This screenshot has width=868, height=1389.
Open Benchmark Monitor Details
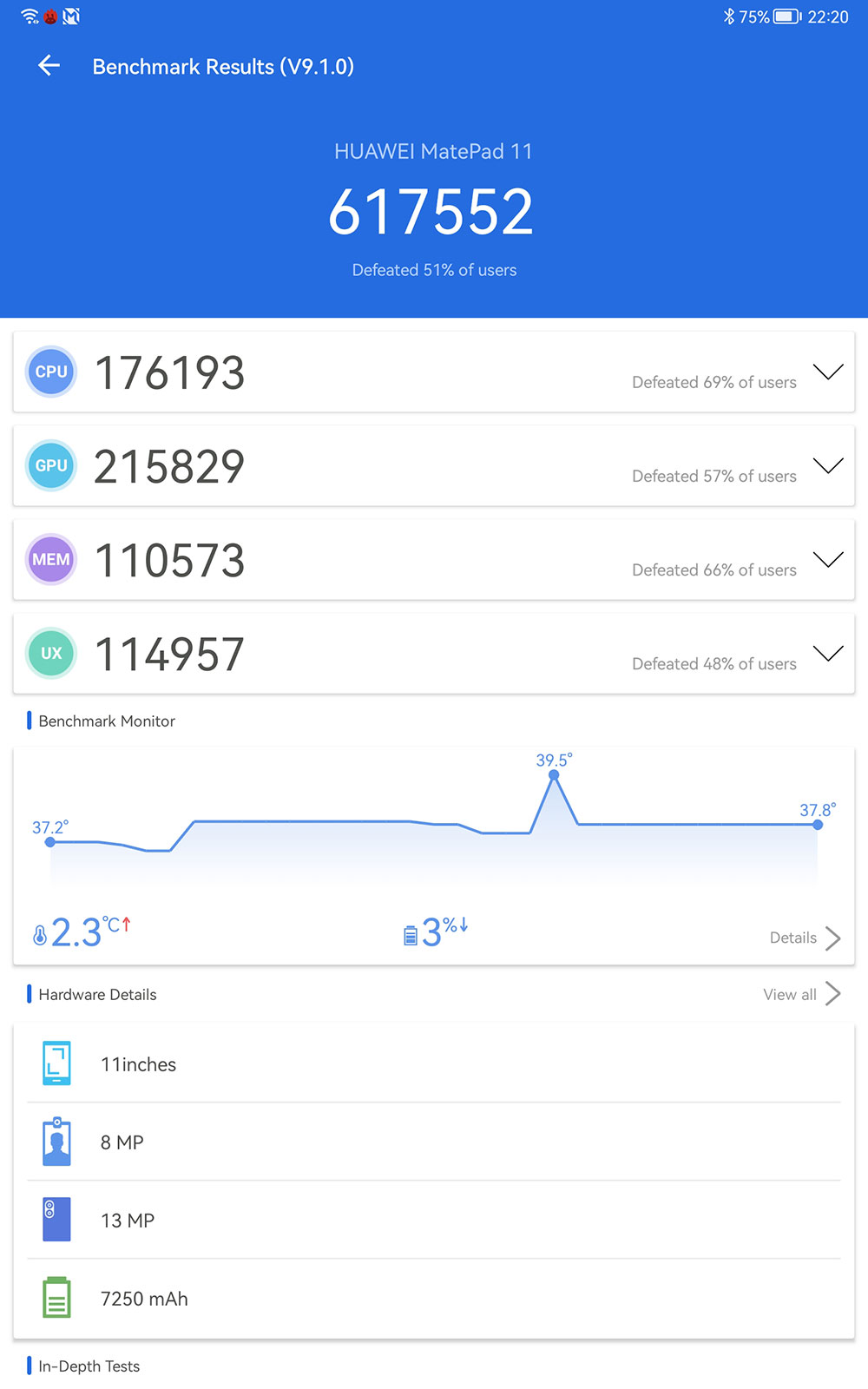click(x=805, y=938)
